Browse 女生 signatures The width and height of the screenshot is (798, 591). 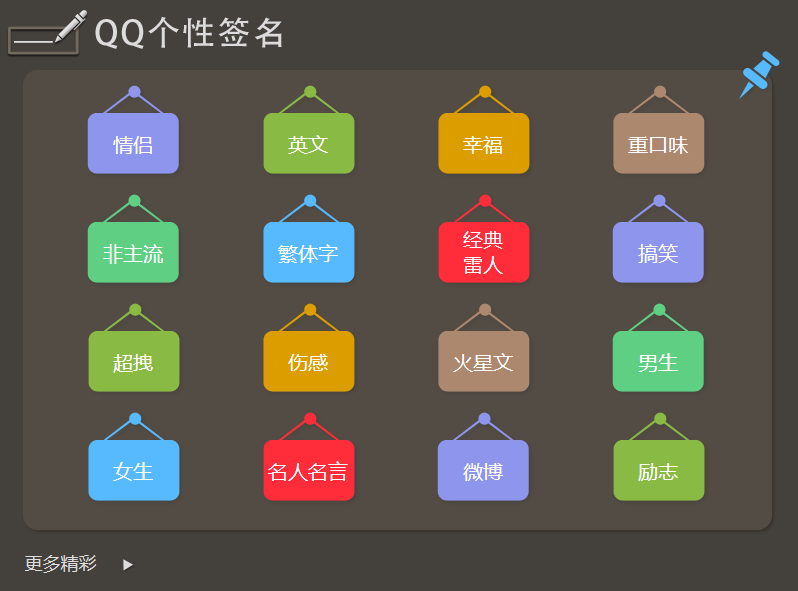click(133, 471)
